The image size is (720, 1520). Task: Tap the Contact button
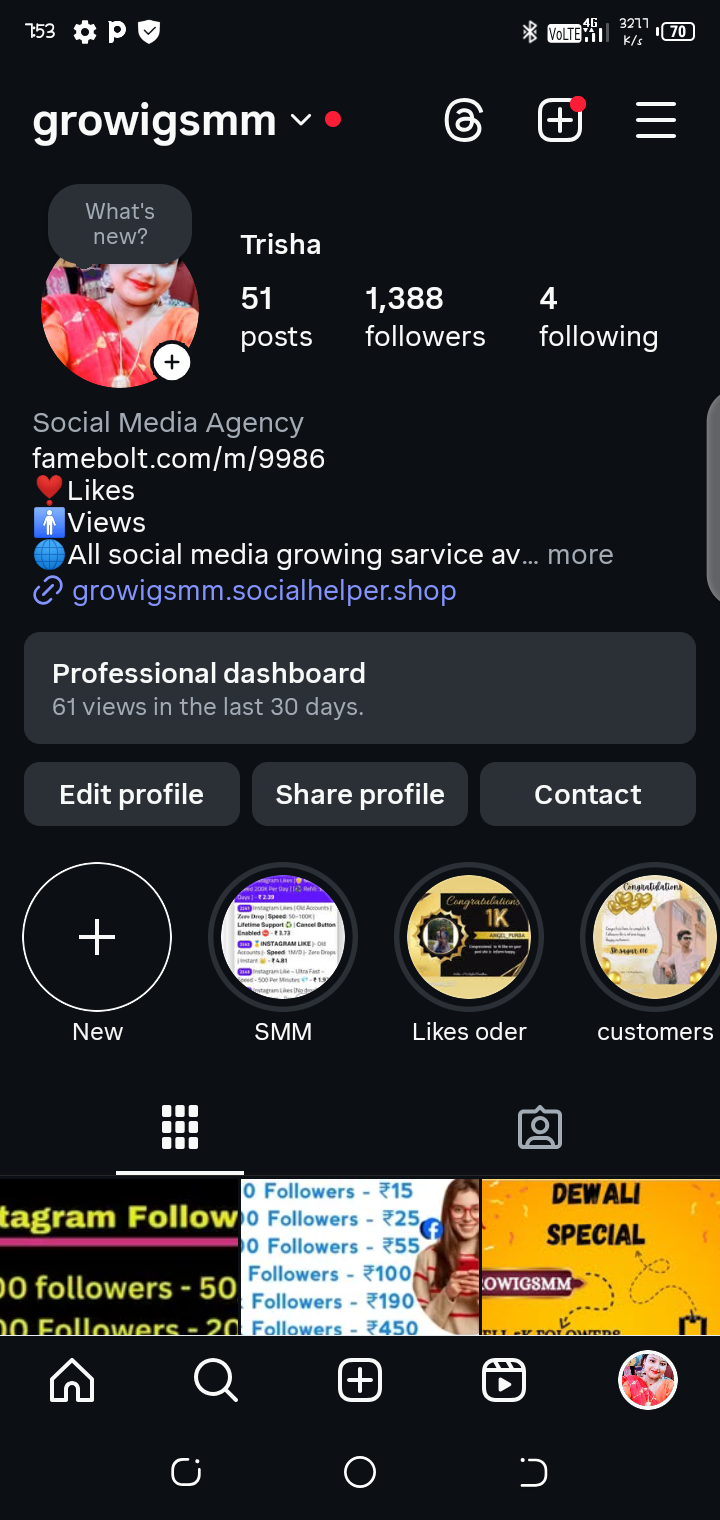click(588, 794)
